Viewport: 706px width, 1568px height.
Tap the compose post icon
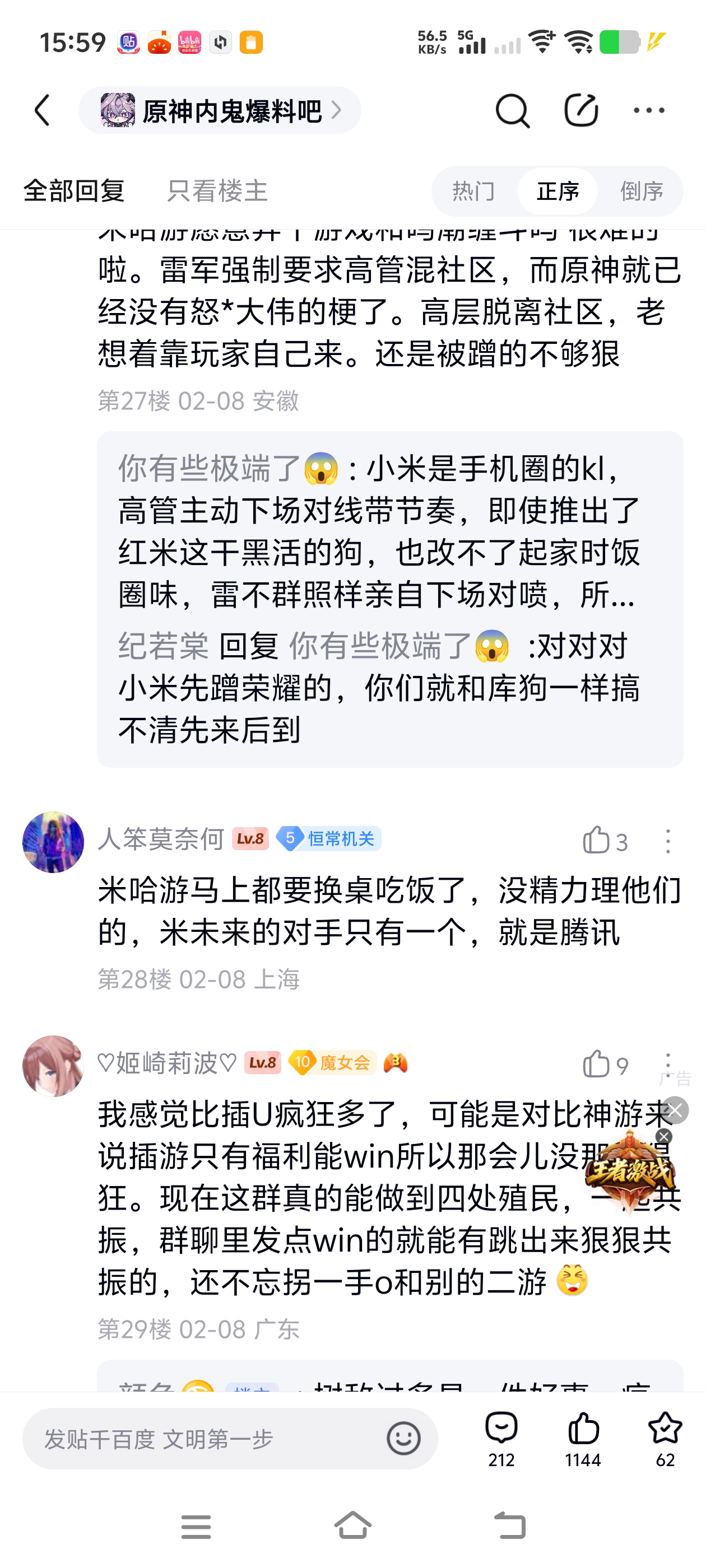580,110
